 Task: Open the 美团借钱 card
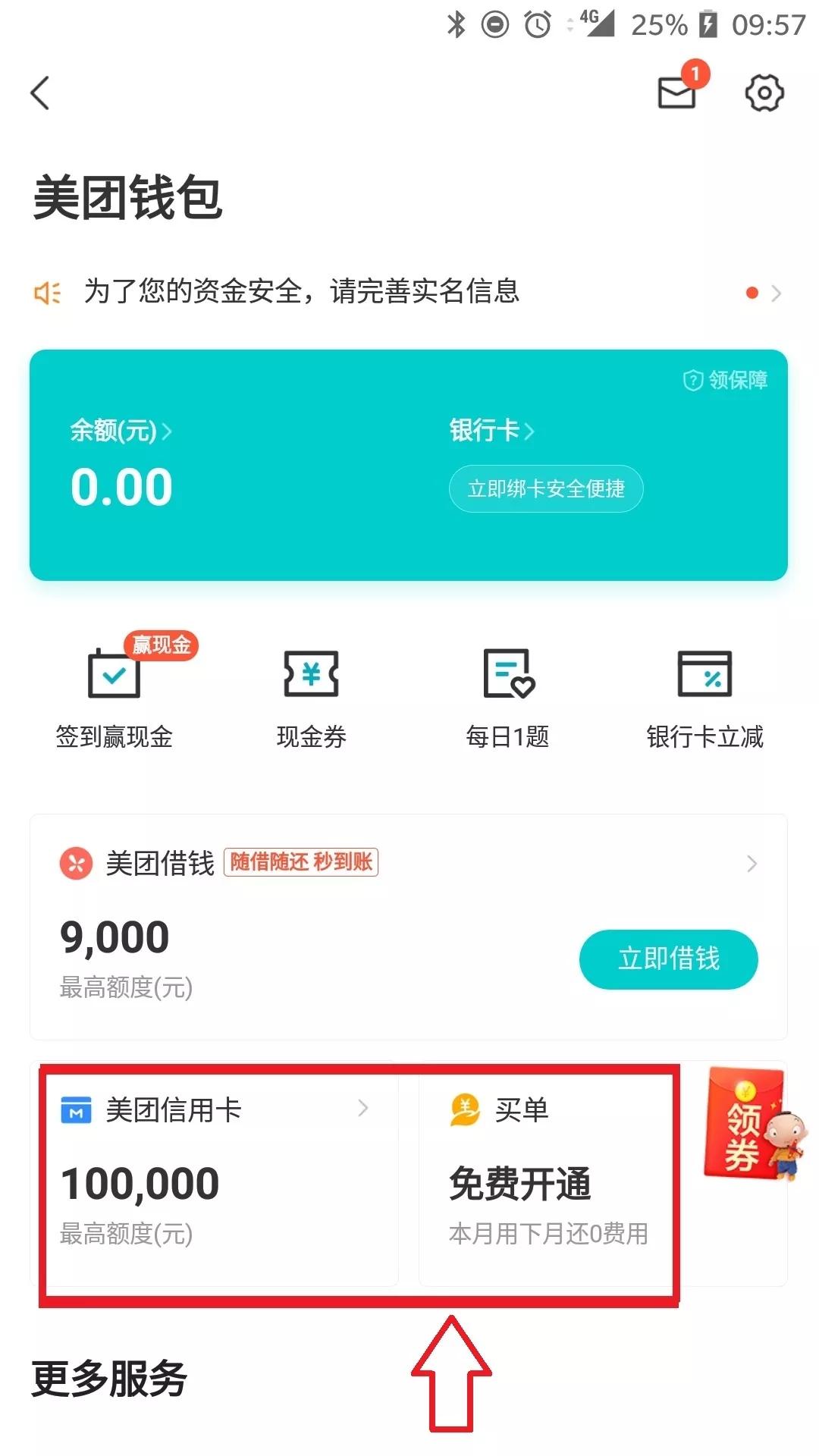409,927
